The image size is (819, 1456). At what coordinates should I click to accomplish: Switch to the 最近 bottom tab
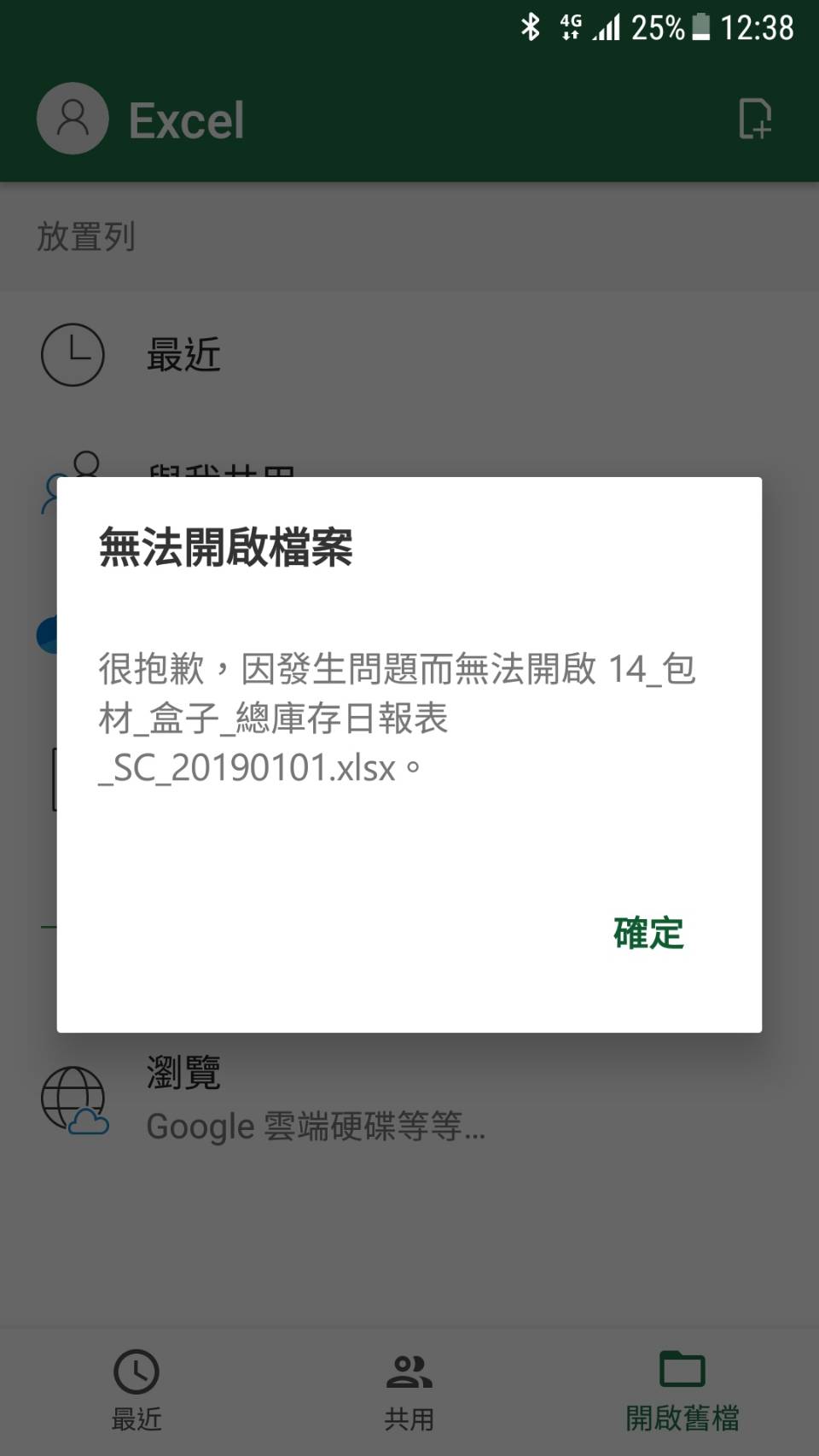coord(136,1389)
